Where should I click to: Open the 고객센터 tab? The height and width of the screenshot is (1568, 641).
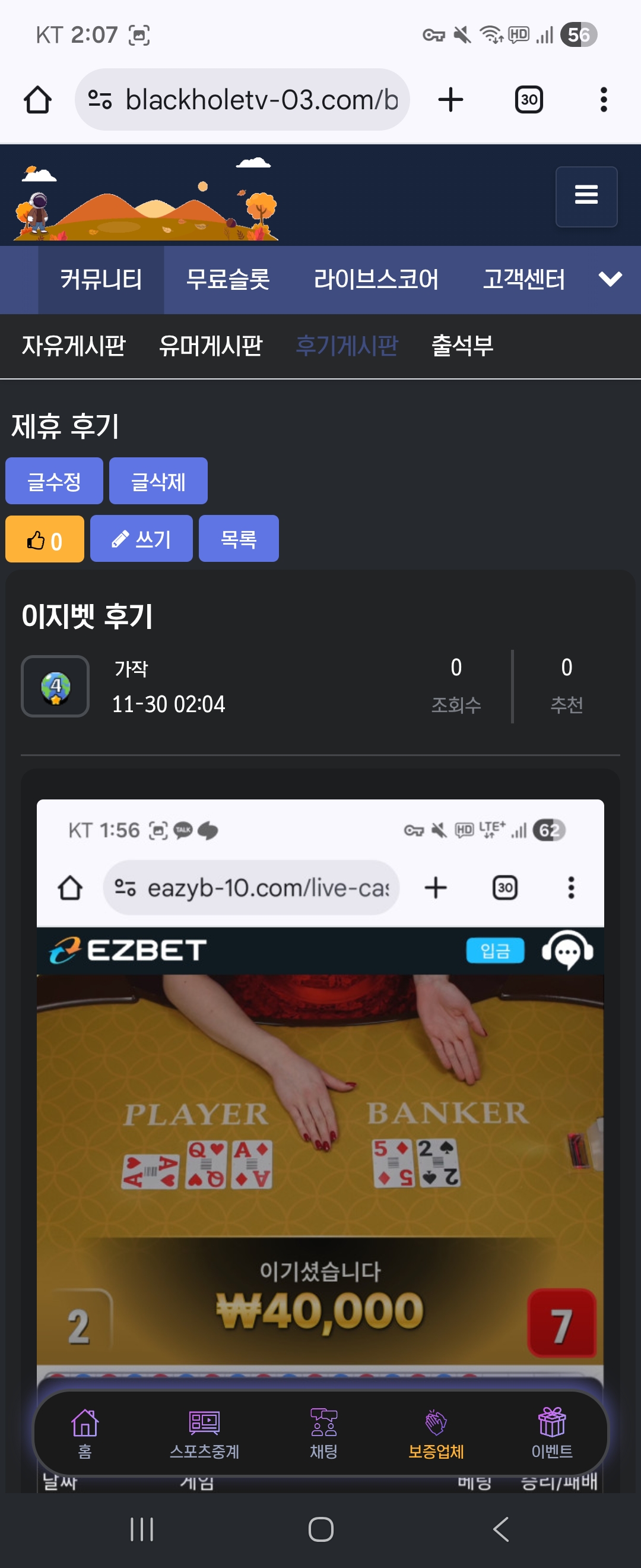click(523, 280)
